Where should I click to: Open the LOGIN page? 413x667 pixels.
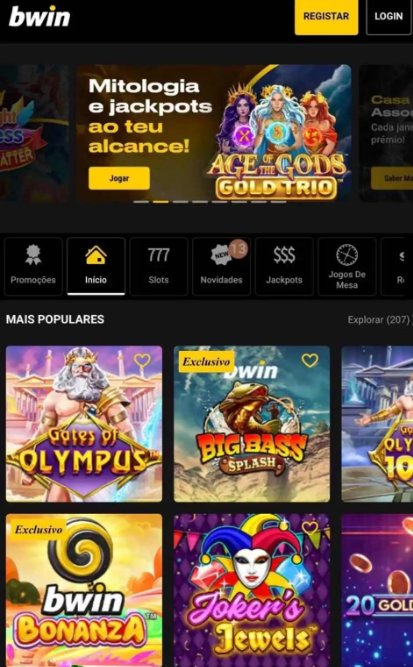tap(388, 16)
